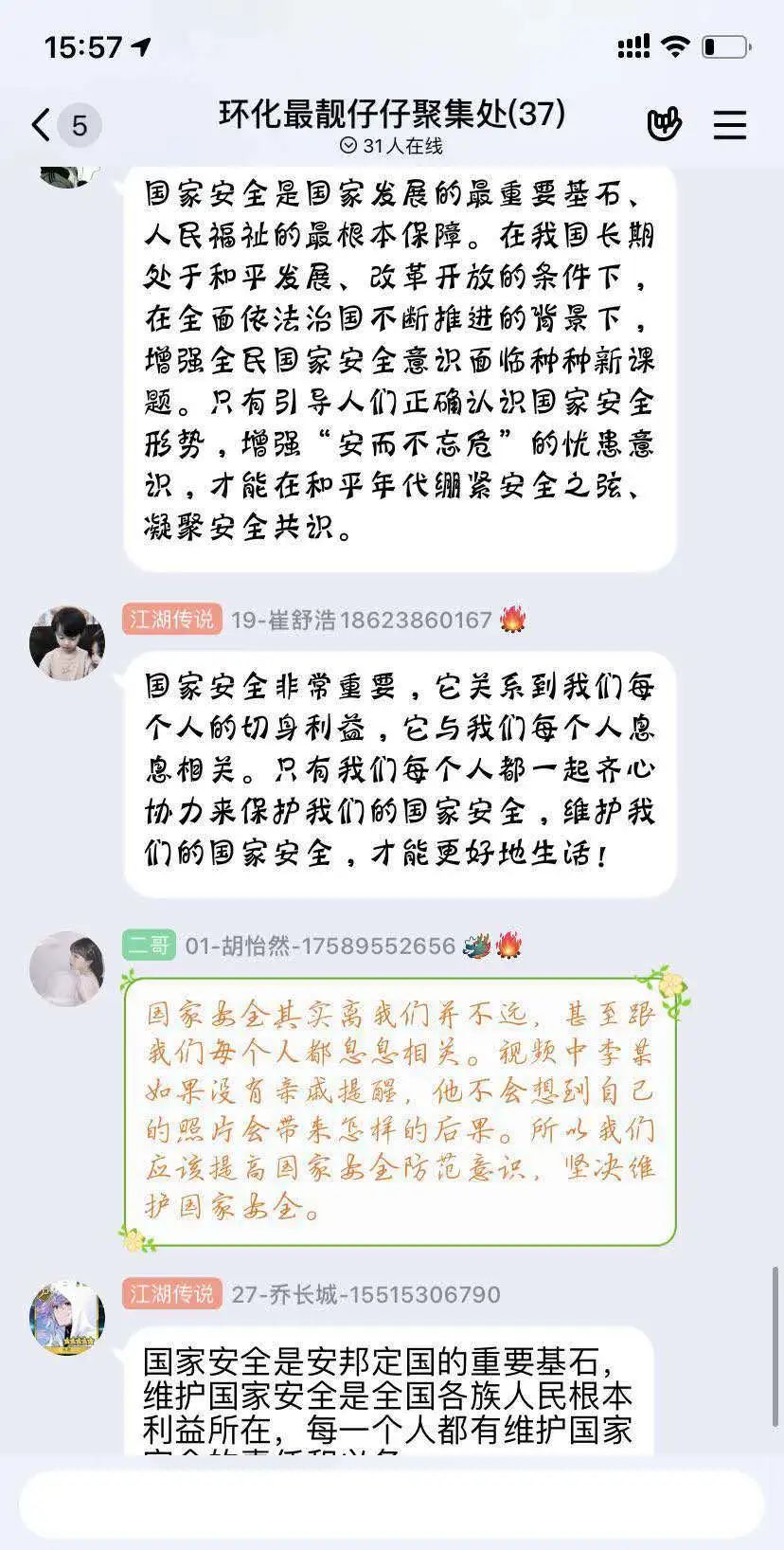Open the group hand-gesture icon
Viewport: 784px width, 1550px height.
(664, 124)
